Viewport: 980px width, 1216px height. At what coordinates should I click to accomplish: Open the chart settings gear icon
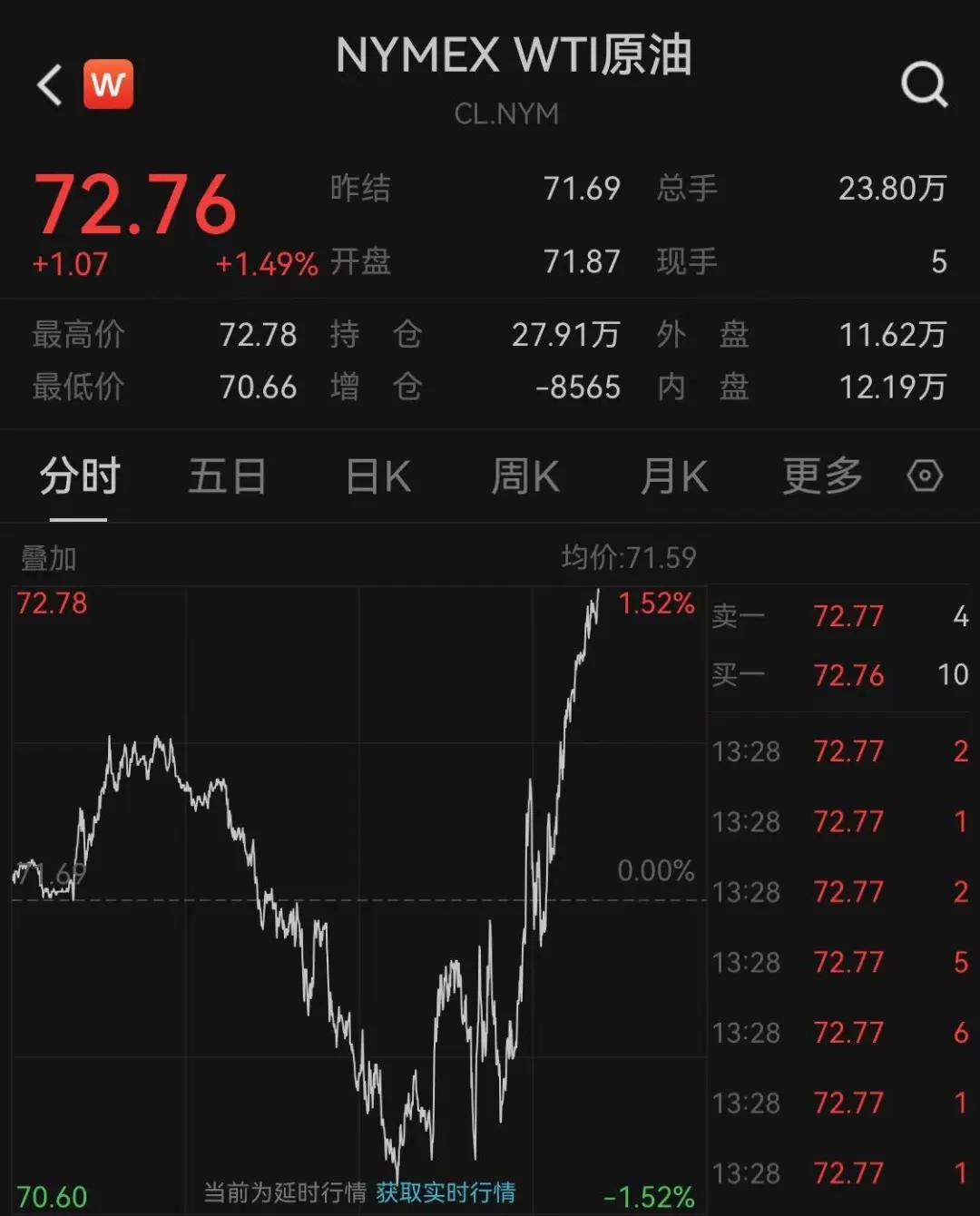(x=925, y=476)
